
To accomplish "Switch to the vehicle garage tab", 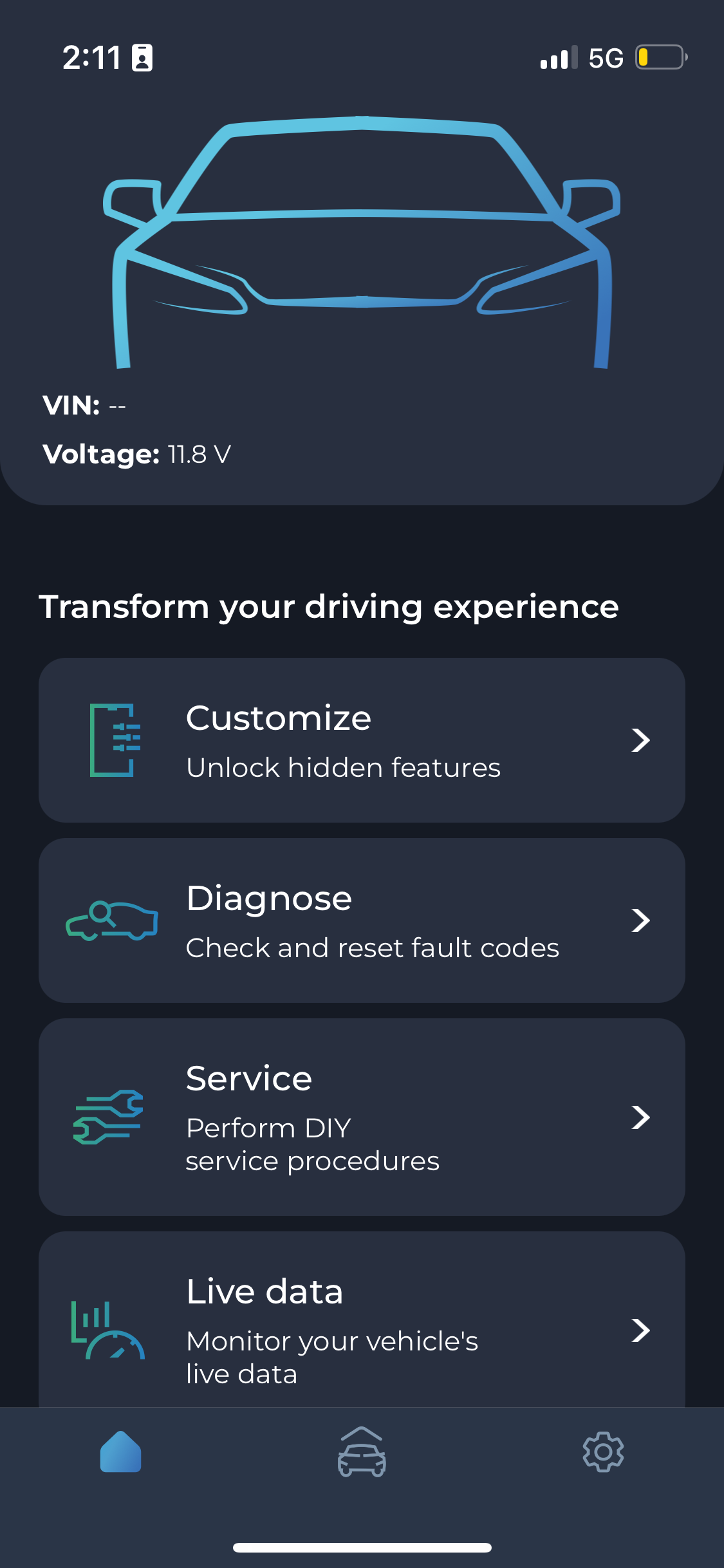I will point(362,1452).
